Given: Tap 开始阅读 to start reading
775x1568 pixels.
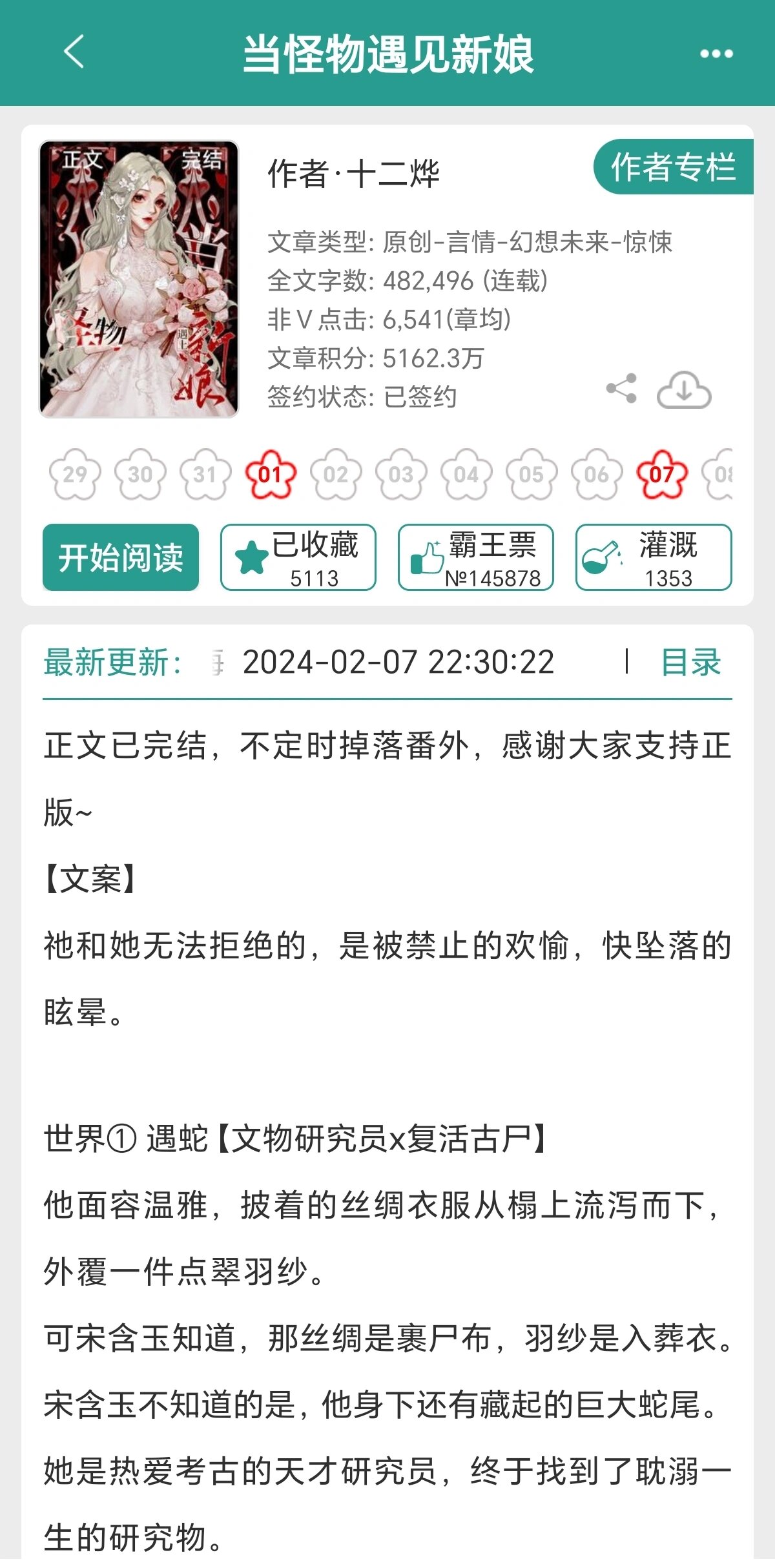Looking at the screenshot, I should 121,557.
